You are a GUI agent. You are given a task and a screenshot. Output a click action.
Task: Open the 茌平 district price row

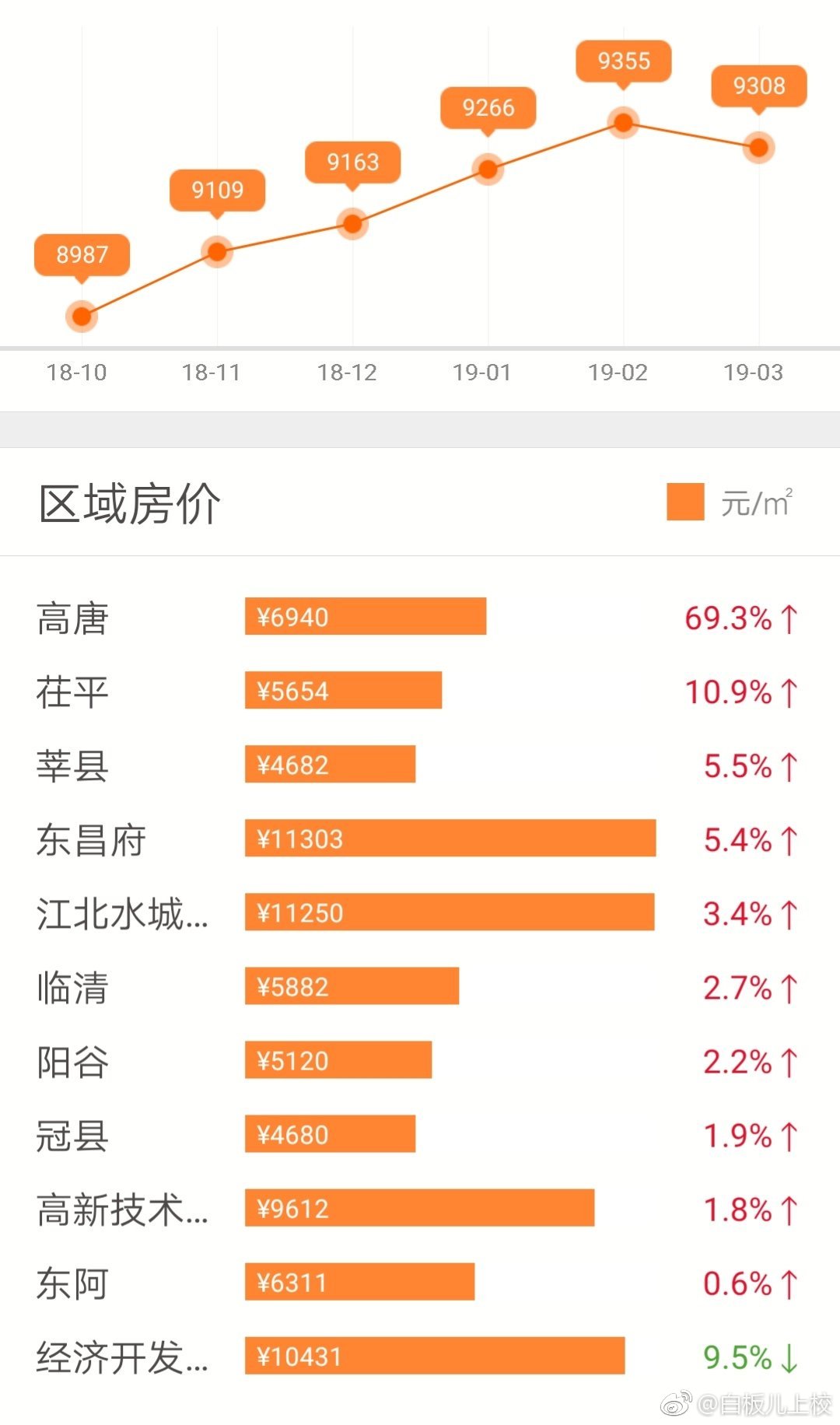coord(420,691)
